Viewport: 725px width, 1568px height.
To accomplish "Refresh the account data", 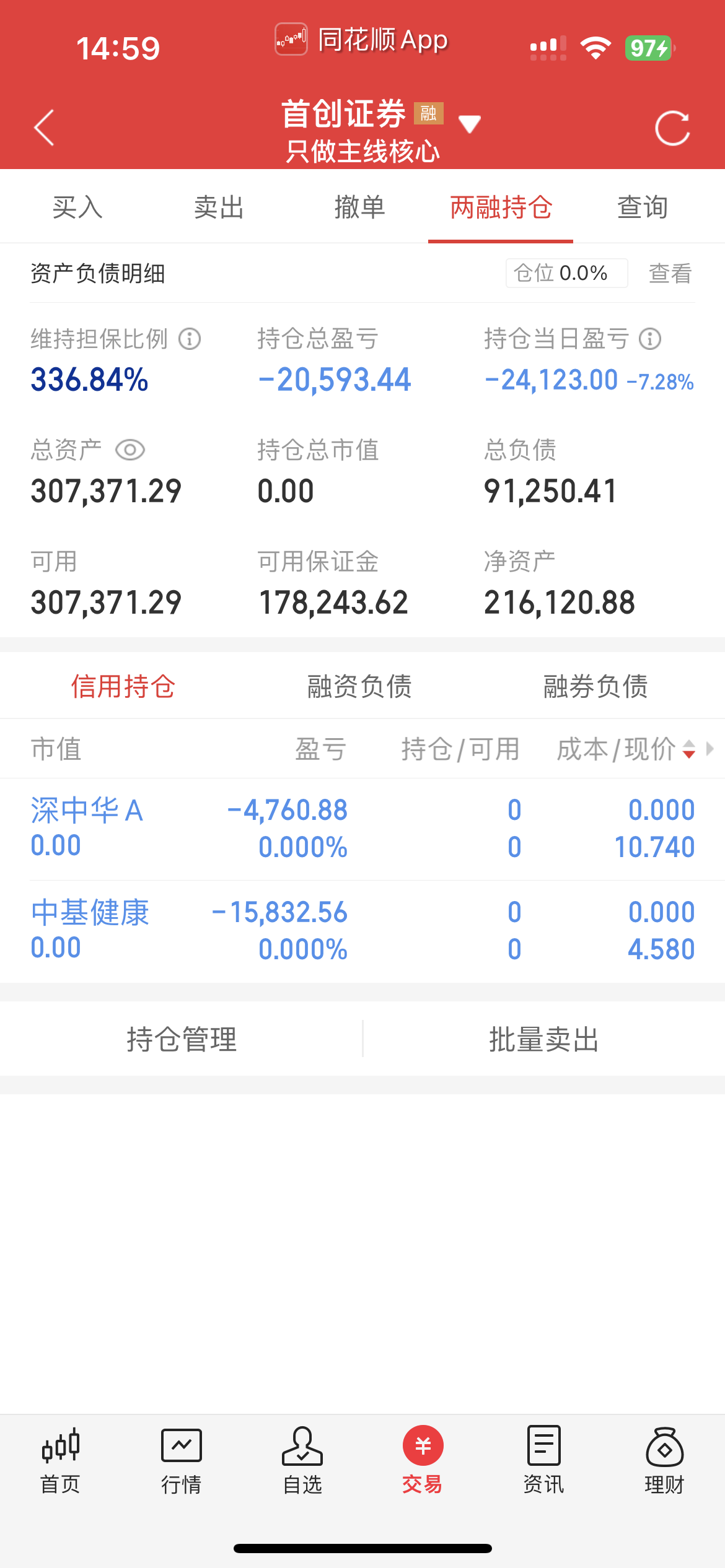I will (x=672, y=128).
